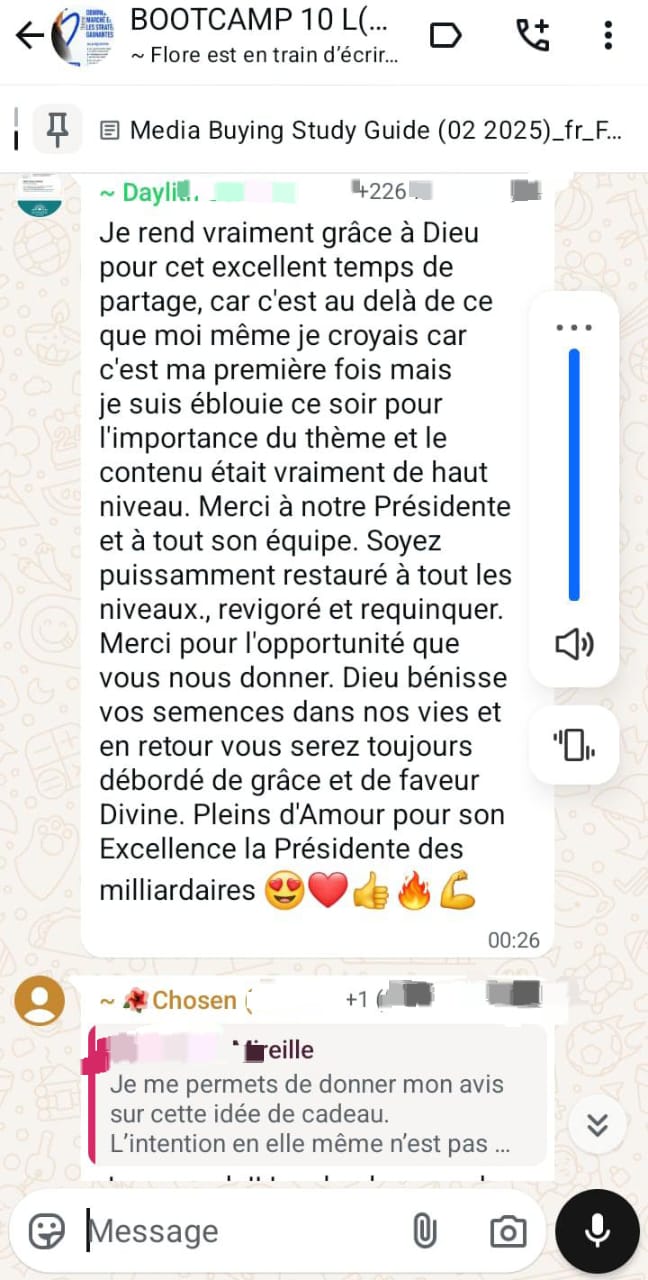
Task: Focus the Message text field
Action: point(240,1232)
